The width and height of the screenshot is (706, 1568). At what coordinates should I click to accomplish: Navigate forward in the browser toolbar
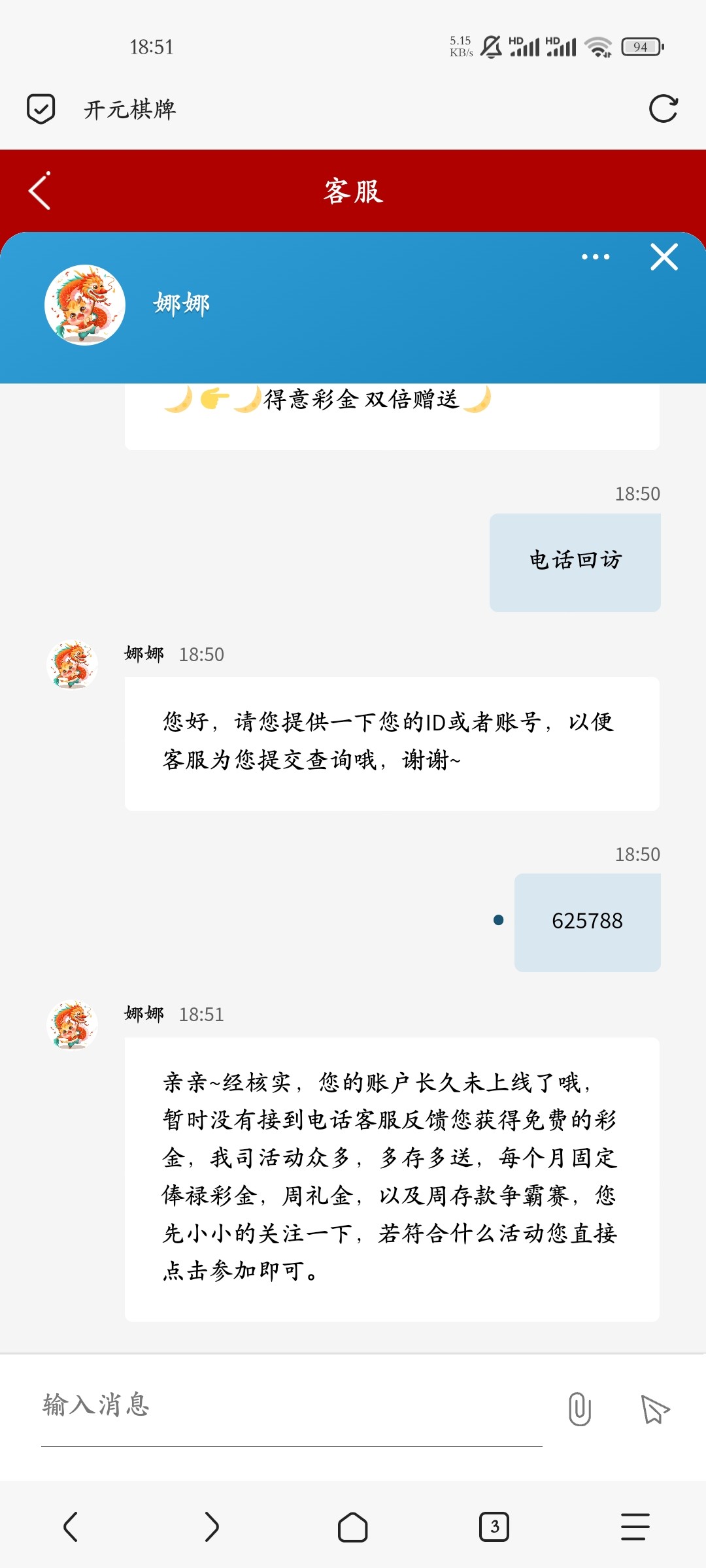click(211, 1527)
